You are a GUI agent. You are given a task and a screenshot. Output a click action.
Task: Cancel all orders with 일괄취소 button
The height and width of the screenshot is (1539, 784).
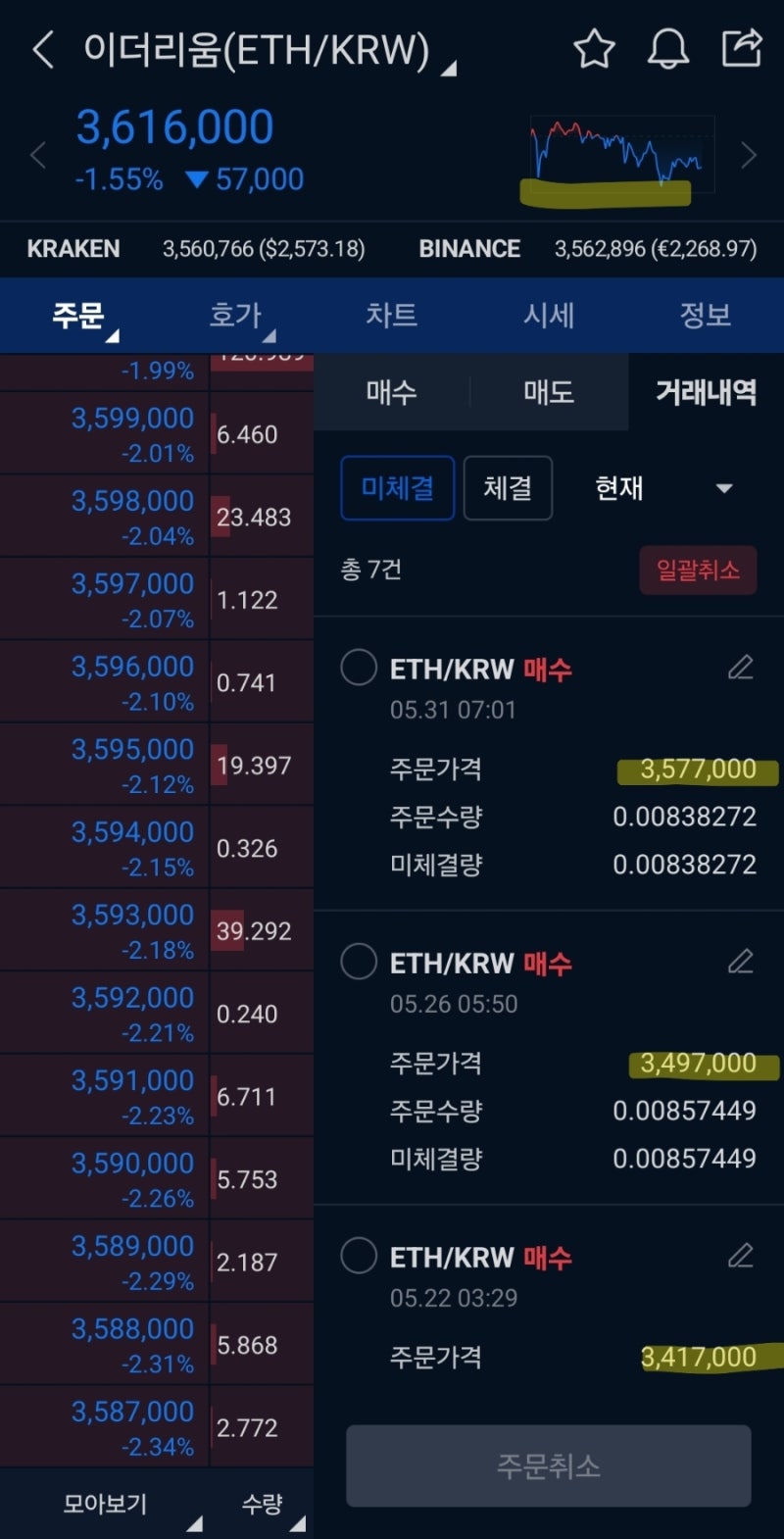698,569
